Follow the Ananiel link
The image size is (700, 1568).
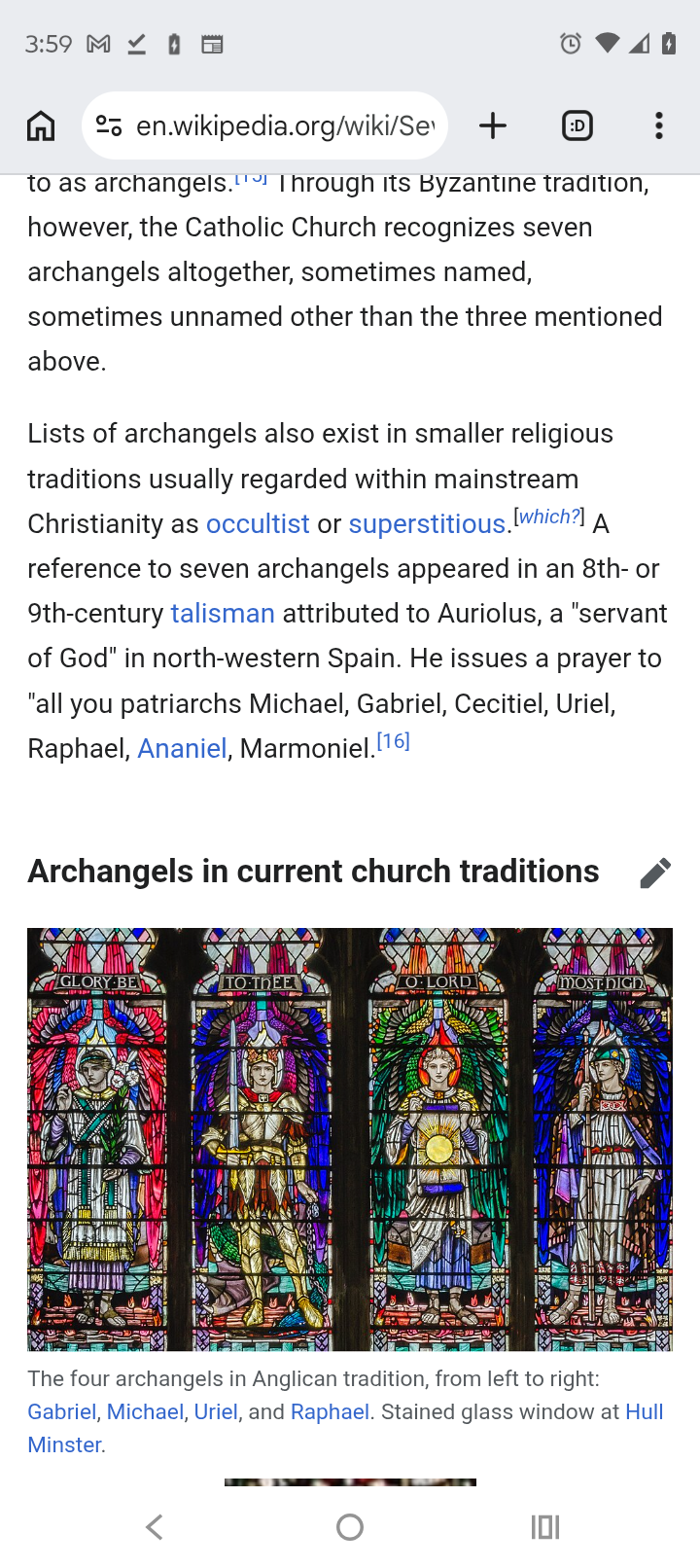pos(182,749)
